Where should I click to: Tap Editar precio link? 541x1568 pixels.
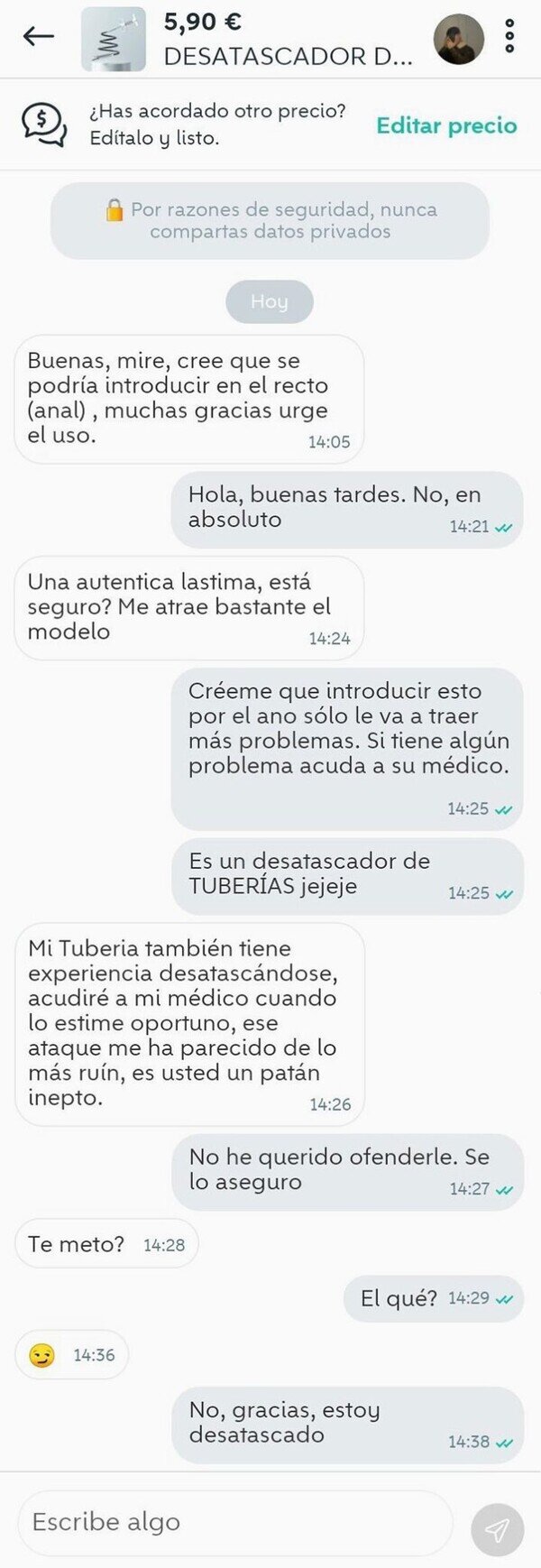[446, 125]
